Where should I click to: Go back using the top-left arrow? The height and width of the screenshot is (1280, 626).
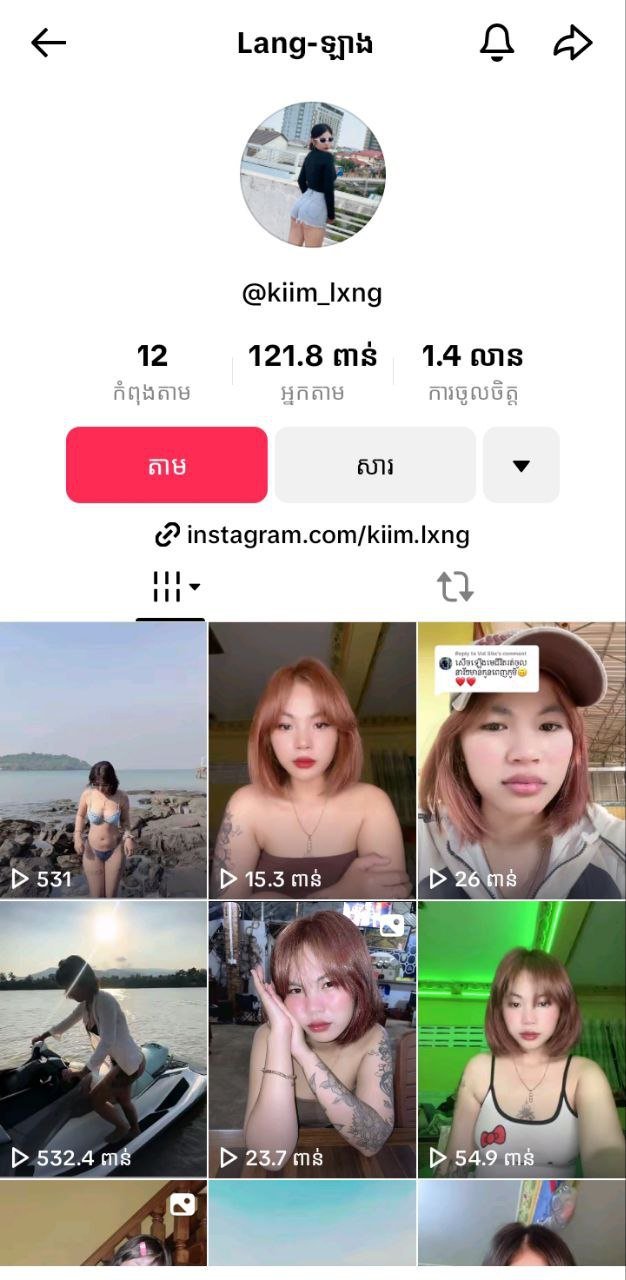[48, 43]
